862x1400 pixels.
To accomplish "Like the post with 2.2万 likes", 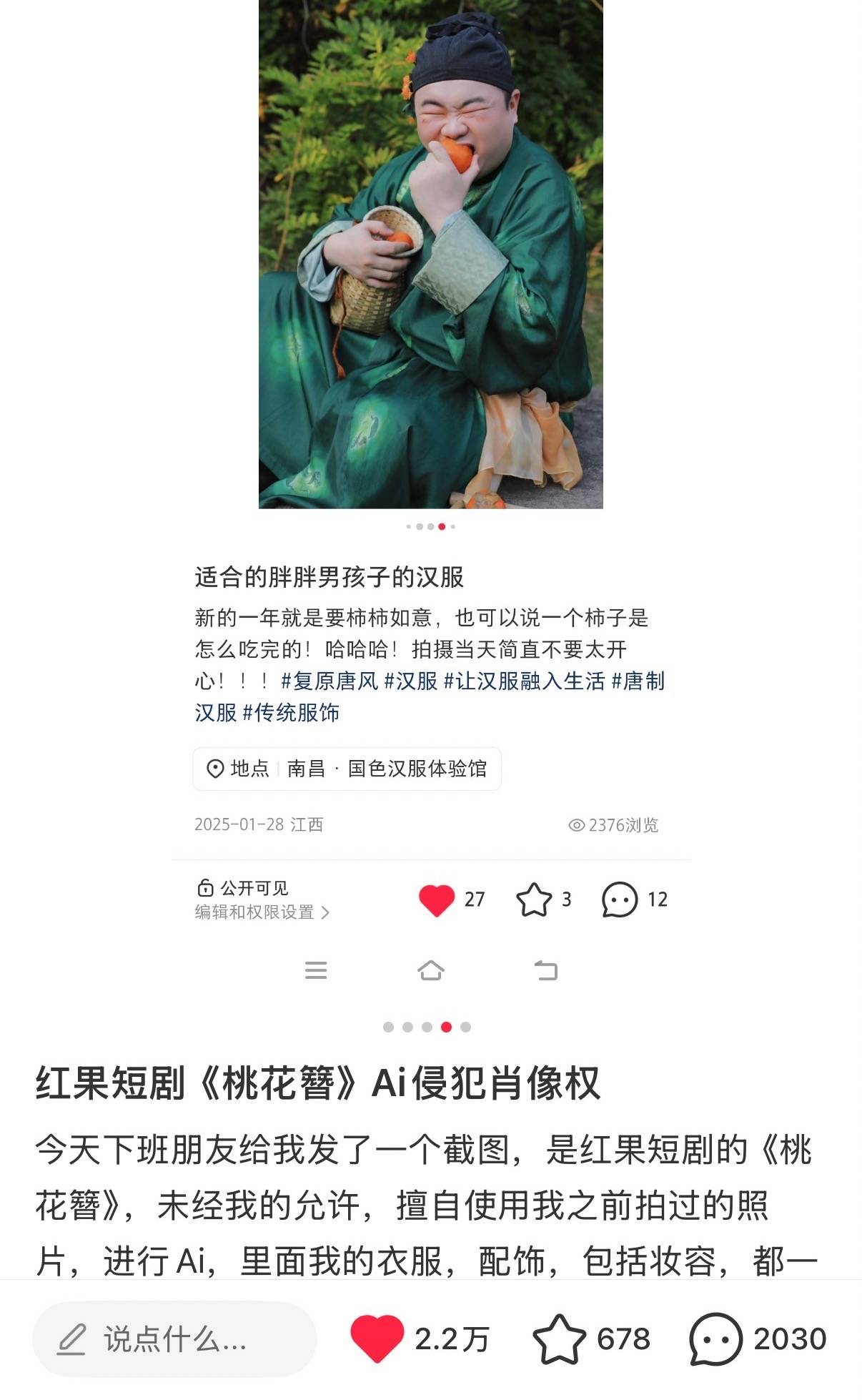I will coord(377,1339).
